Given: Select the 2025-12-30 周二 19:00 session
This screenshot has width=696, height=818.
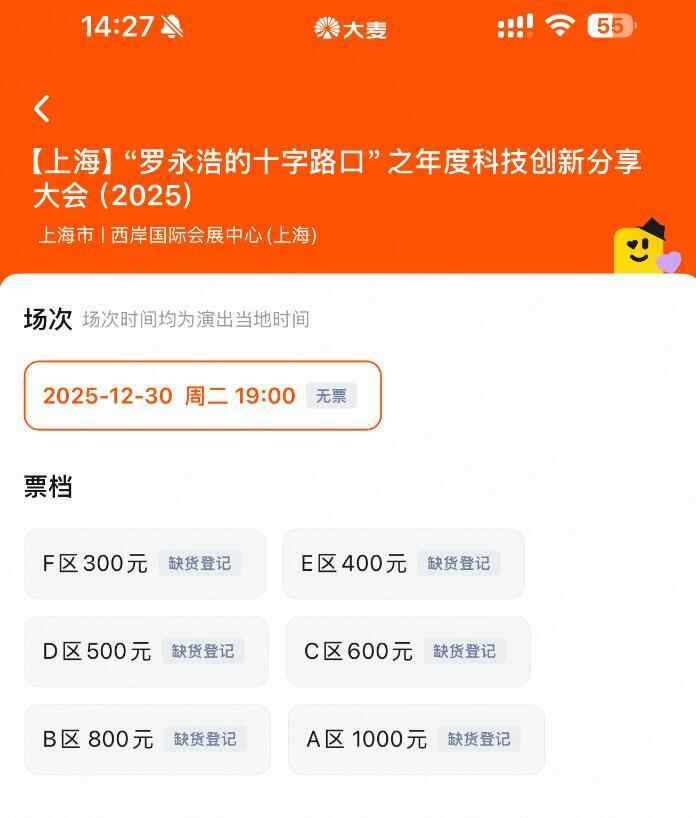Looking at the screenshot, I should click(202, 396).
